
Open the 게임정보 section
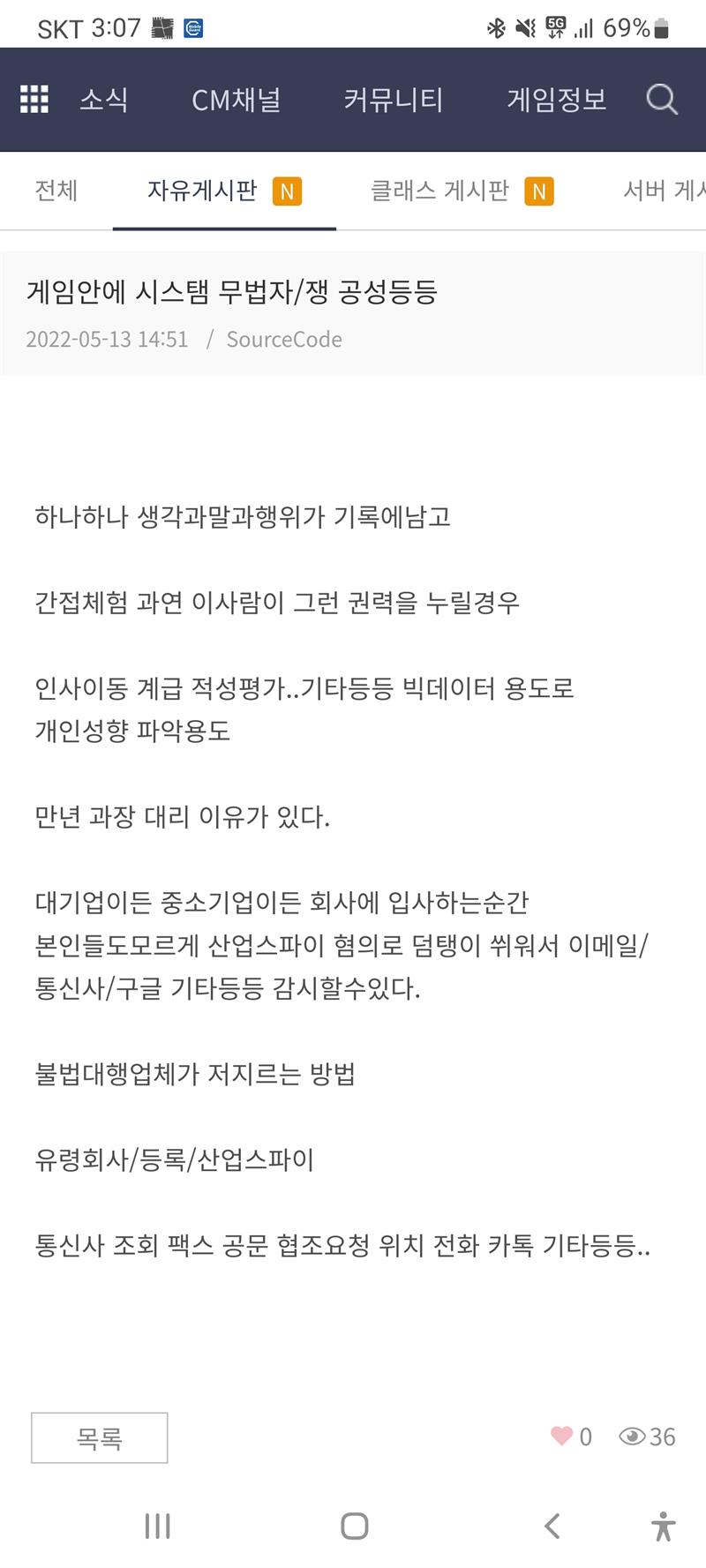(556, 100)
